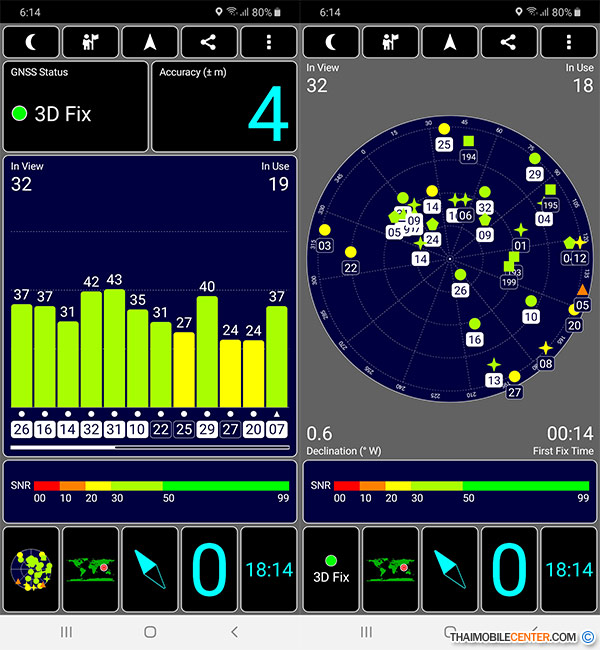Open overflow menu on the GNSS Status screen

(268, 42)
